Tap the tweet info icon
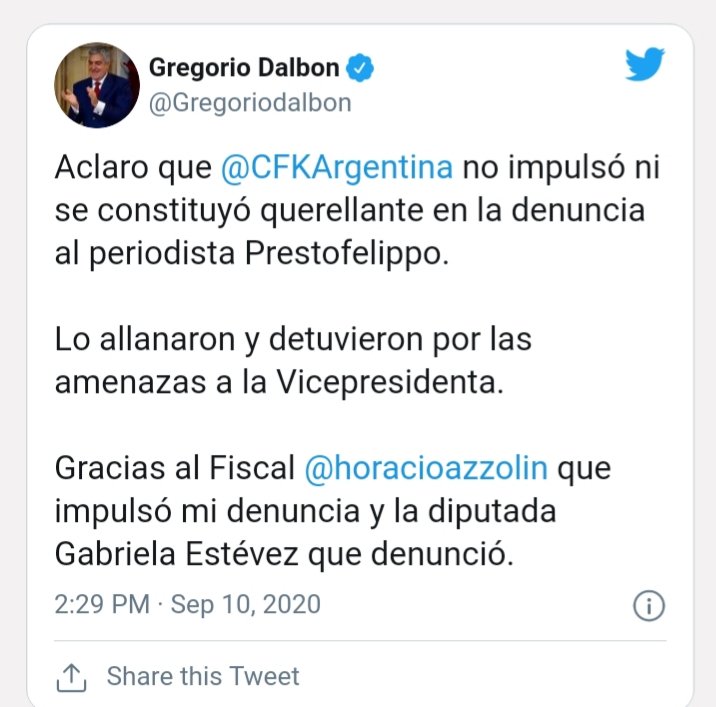 pyautogui.click(x=650, y=606)
